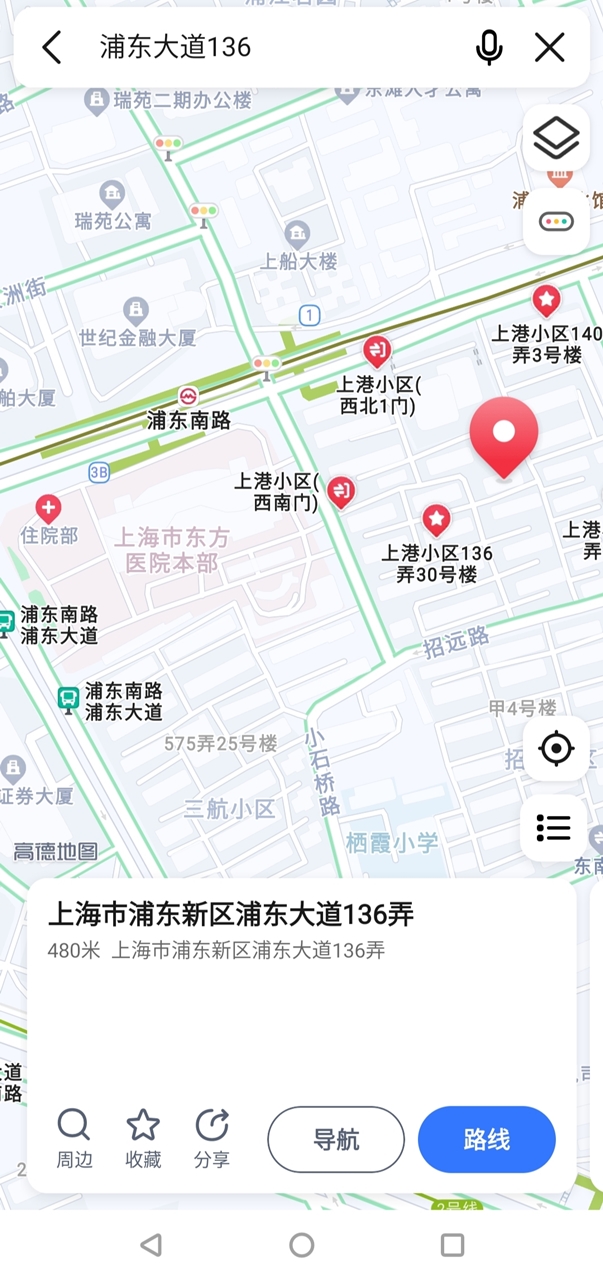The width and height of the screenshot is (603, 1280).
Task: Clear the search with the X icon
Action: coord(550,47)
